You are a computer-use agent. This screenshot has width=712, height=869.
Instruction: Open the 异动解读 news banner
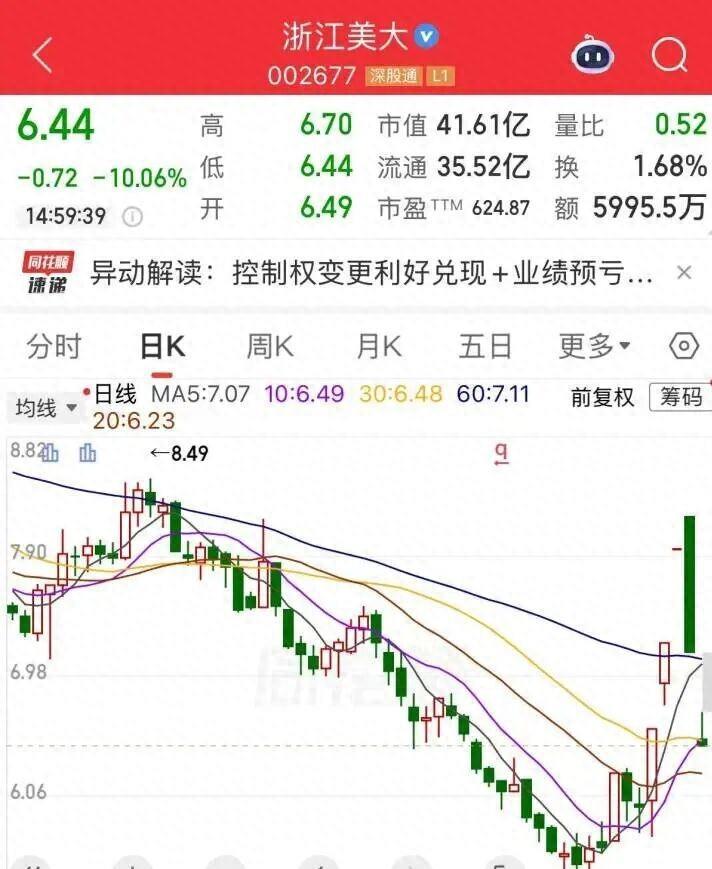pyautogui.click(x=370, y=273)
